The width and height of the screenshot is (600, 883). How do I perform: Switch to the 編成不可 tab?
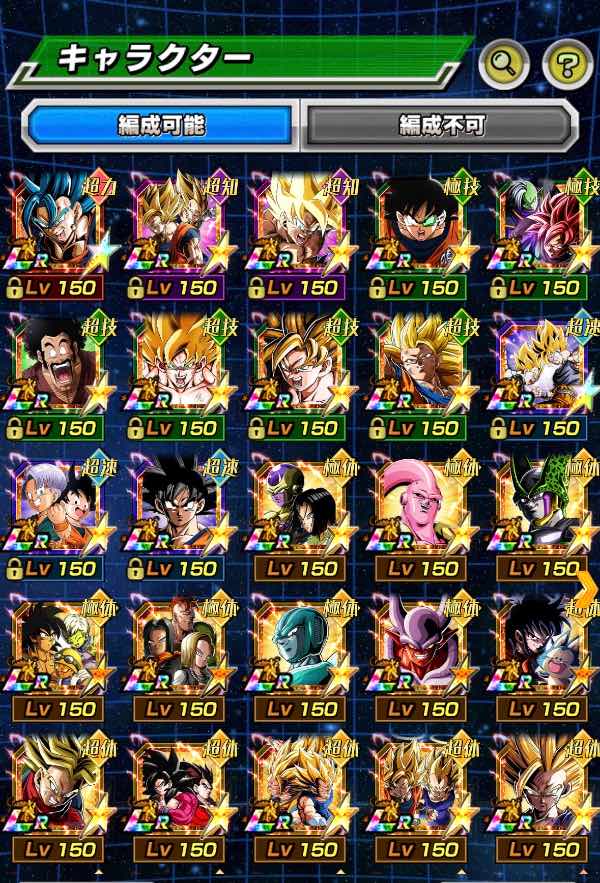pyautogui.click(x=441, y=124)
